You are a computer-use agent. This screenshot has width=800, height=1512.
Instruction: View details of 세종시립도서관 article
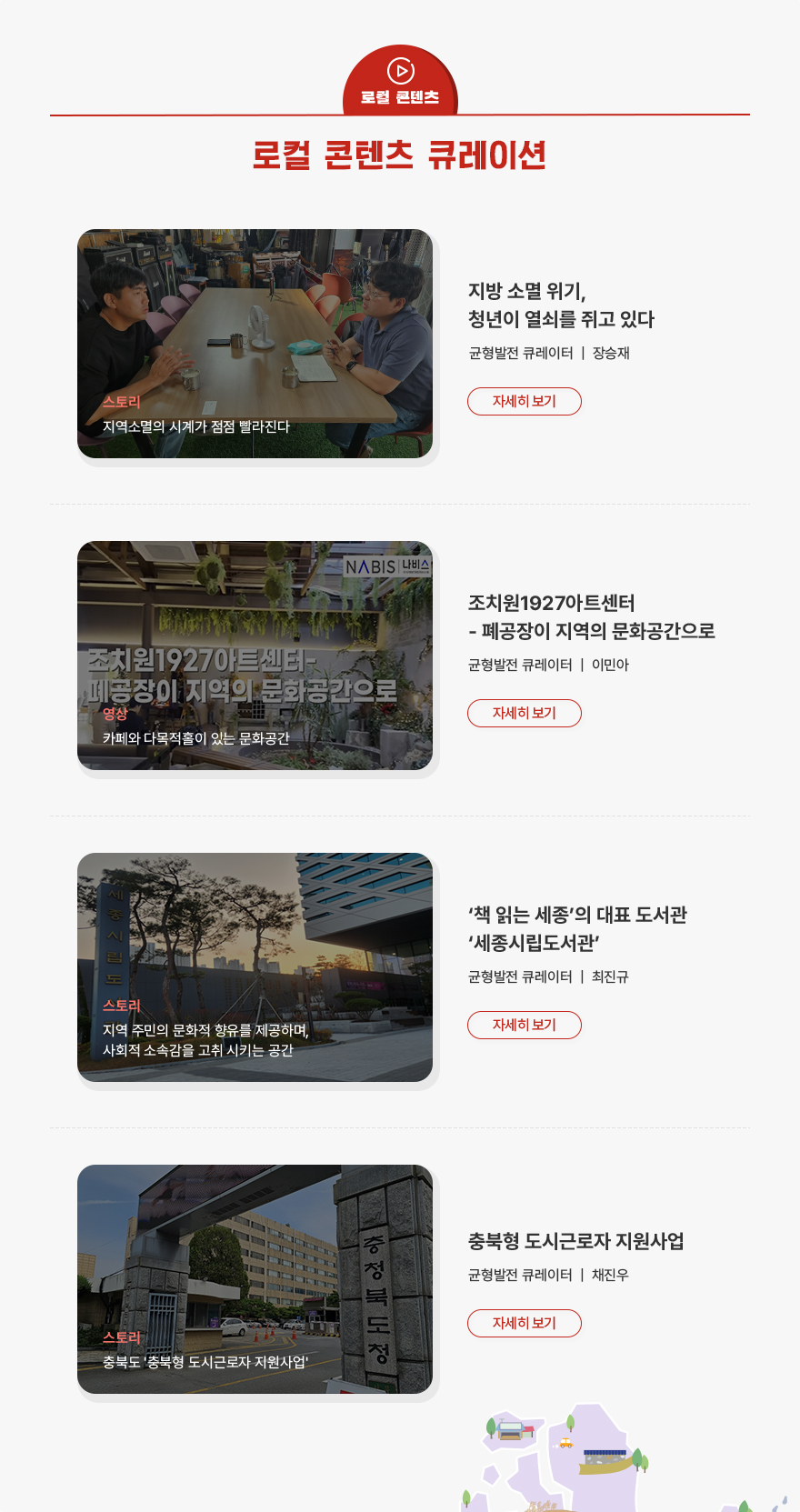tap(524, 1025)
